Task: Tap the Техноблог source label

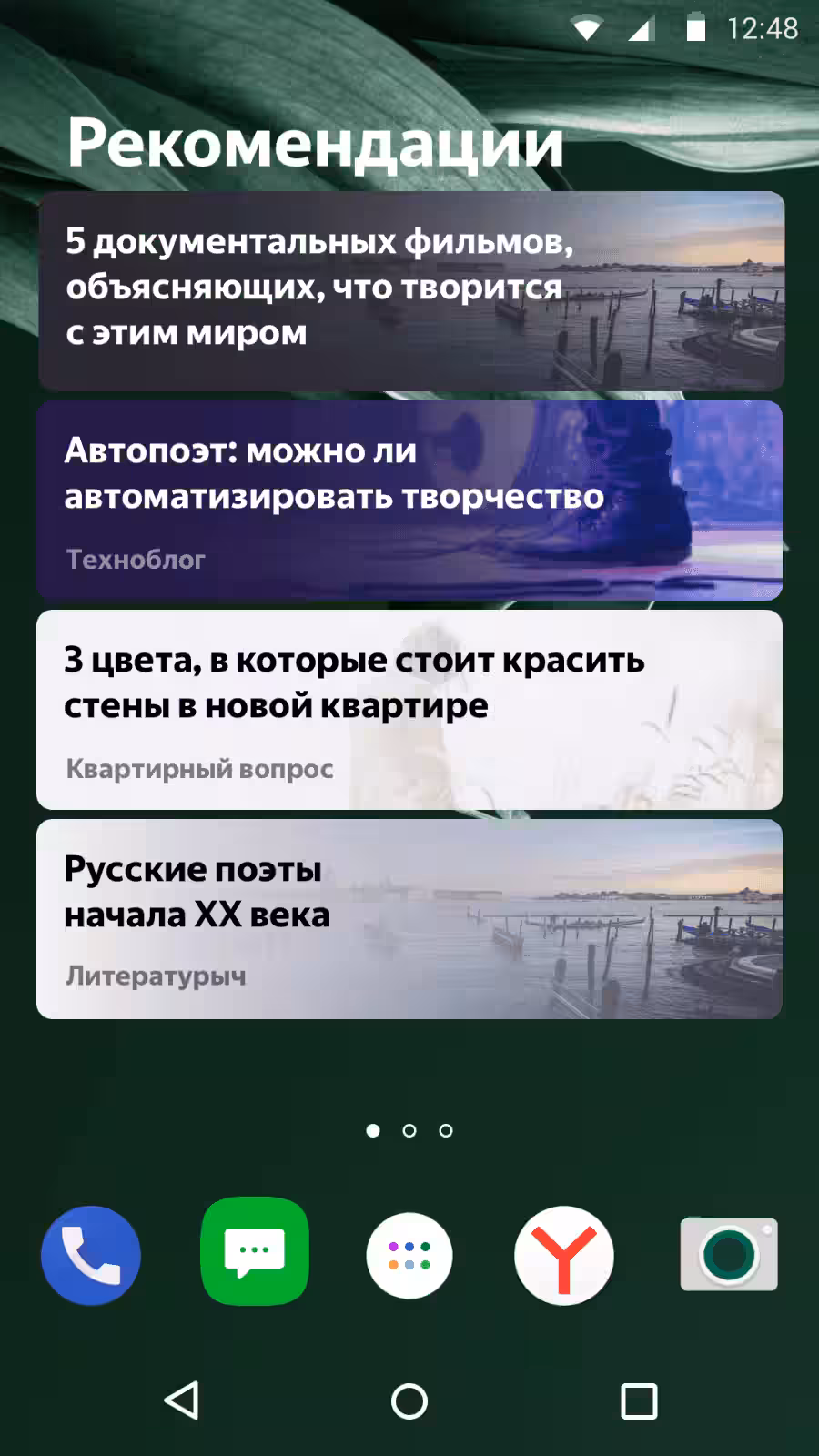Action: (x=135, y=559)
